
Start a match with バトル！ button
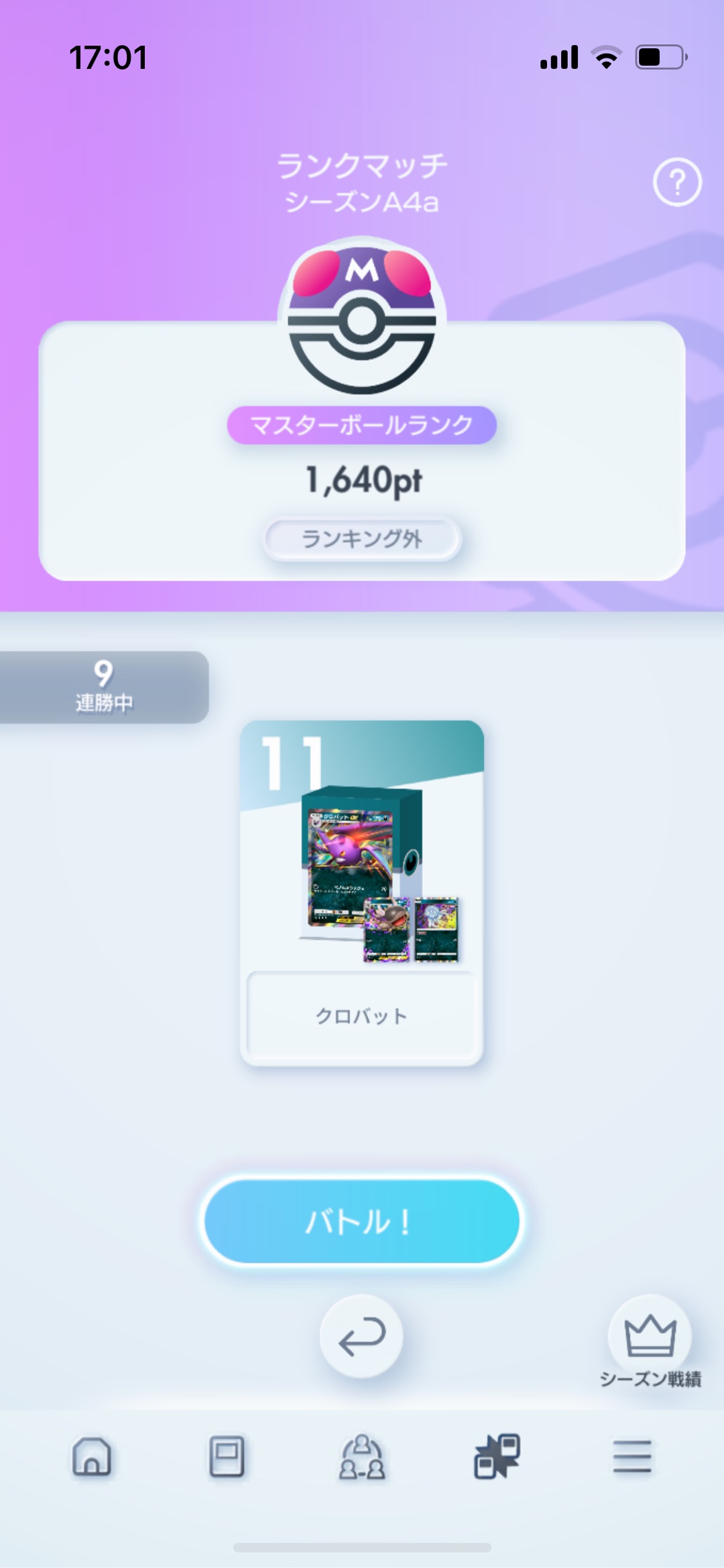click(x=362, y=1221)
